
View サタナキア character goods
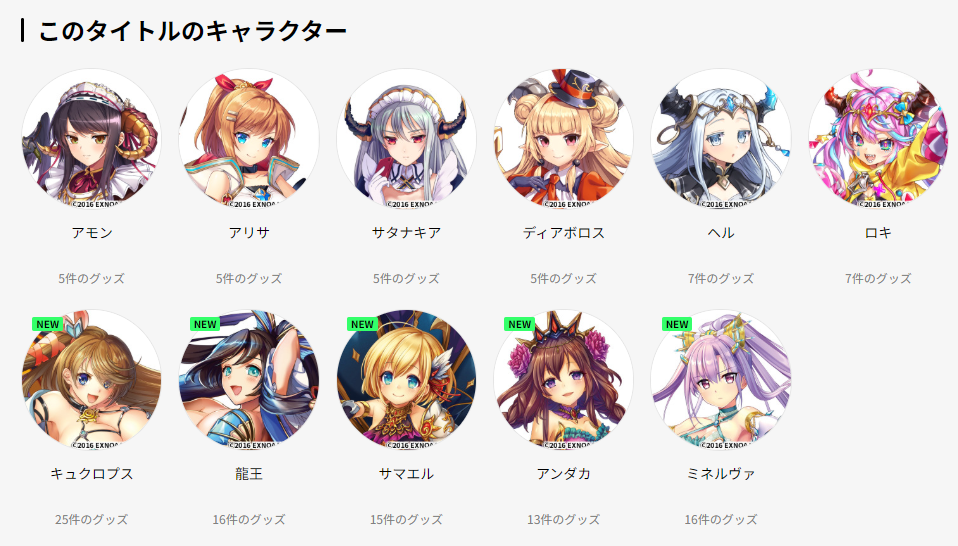[x=406, y=139]
